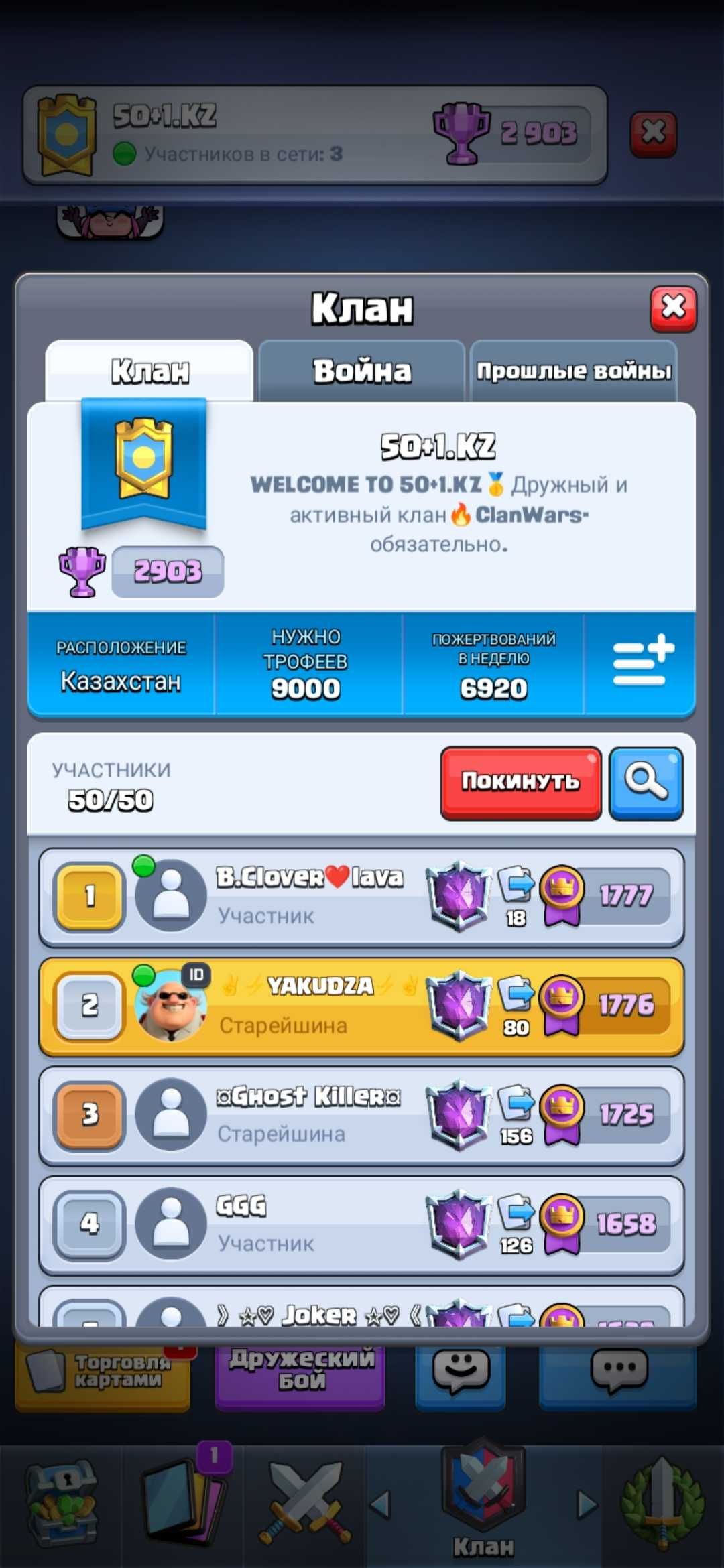The width and height of the screenshot is (724, 1568).
Task: Switch to the Война tab
Action: (x=362, y=371)
